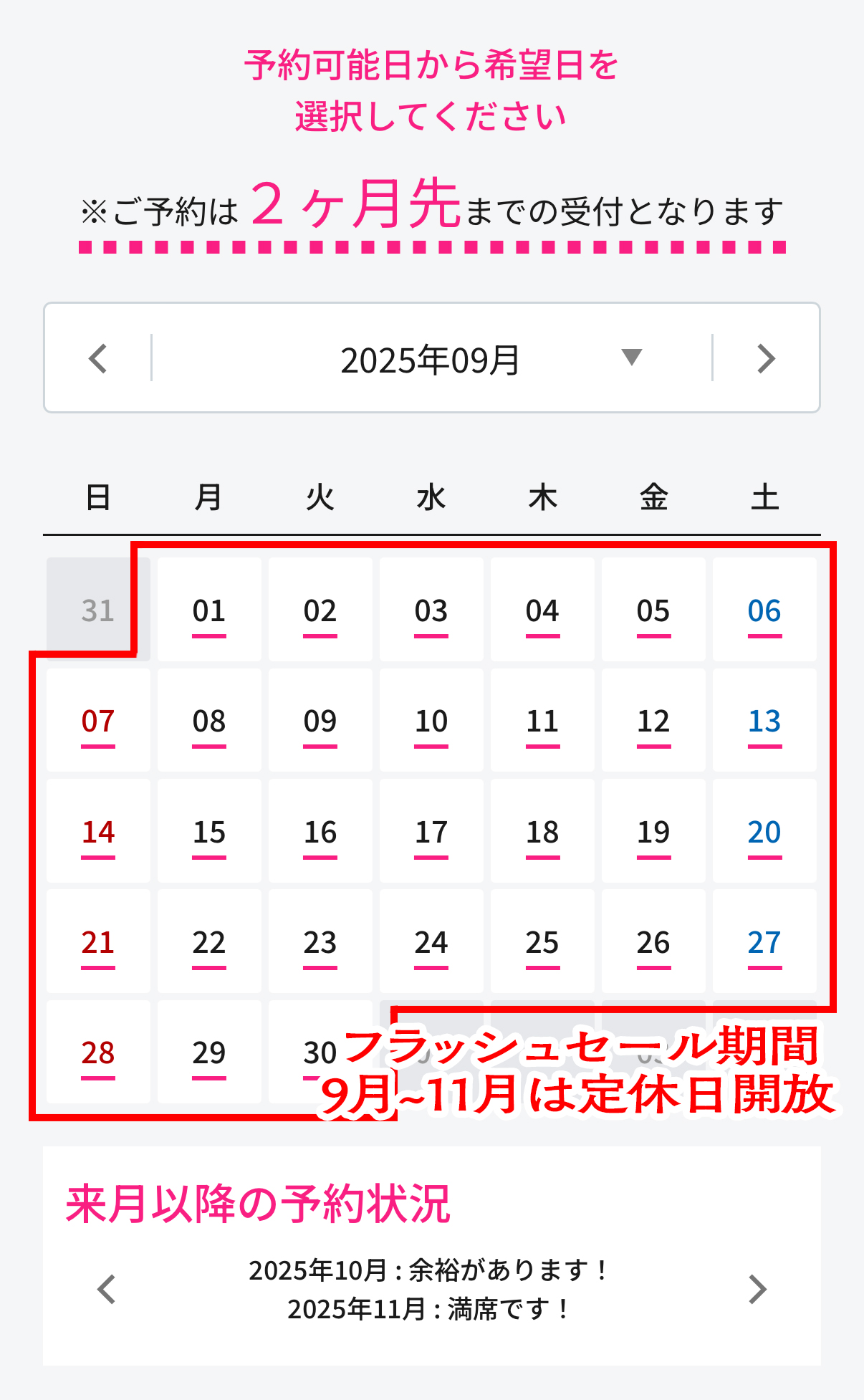
Task: Select date 24 on the calendar
Action: (431, 942)
